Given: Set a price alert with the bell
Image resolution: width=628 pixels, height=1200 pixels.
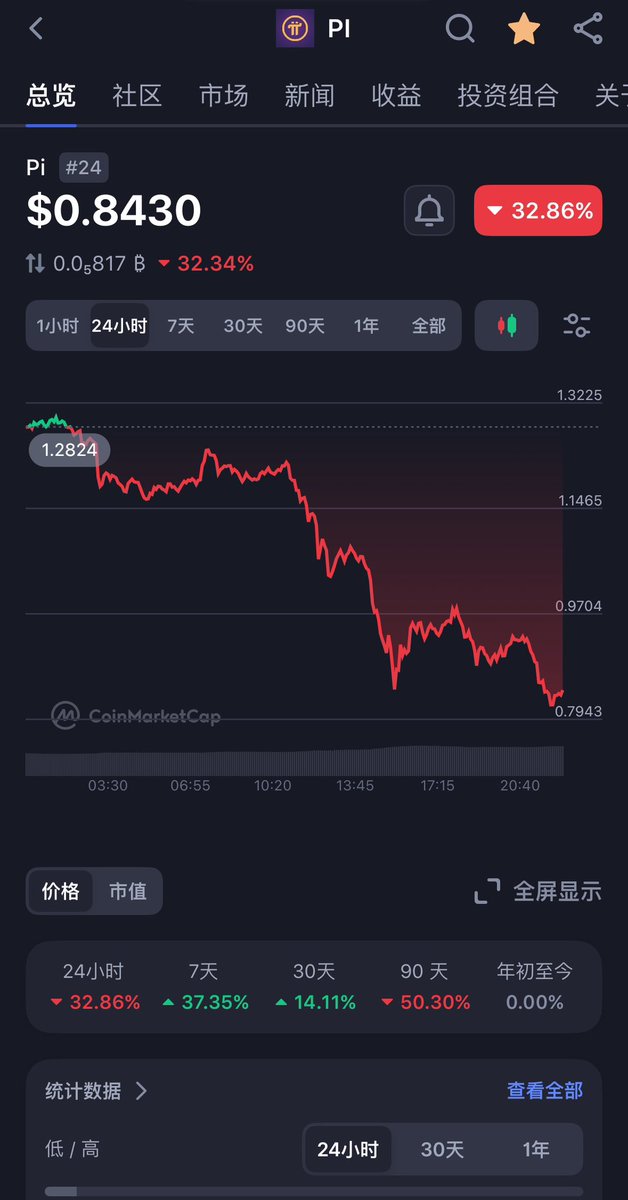Looking at the screenshot, I should pos(429,211).
